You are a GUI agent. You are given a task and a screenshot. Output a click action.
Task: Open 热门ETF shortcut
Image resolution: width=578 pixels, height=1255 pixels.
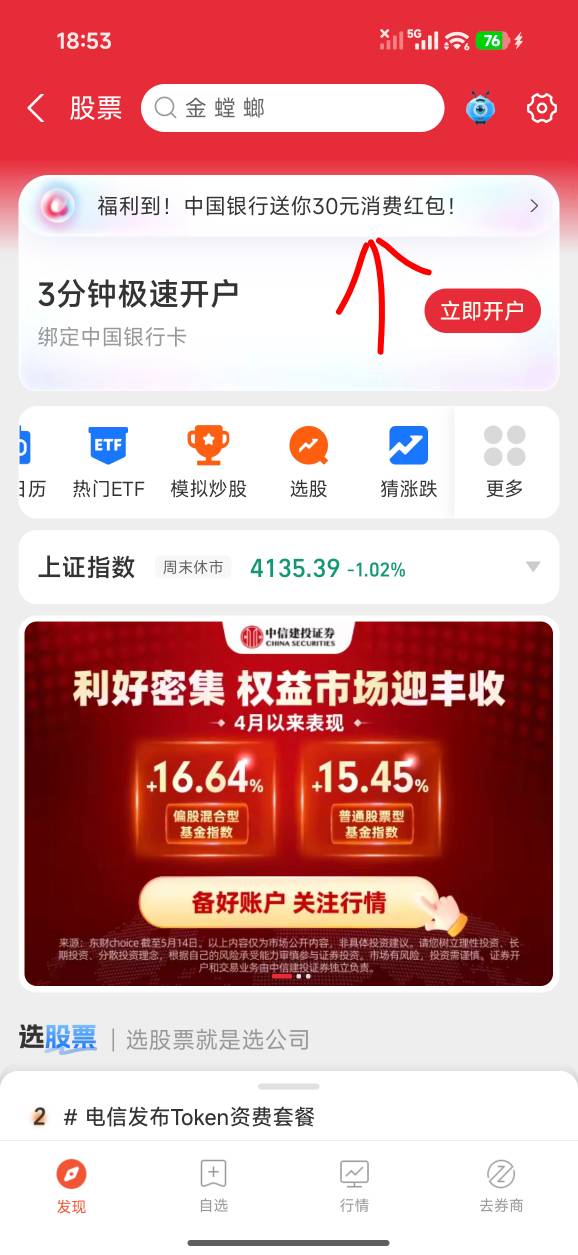(x=108, y=462)
